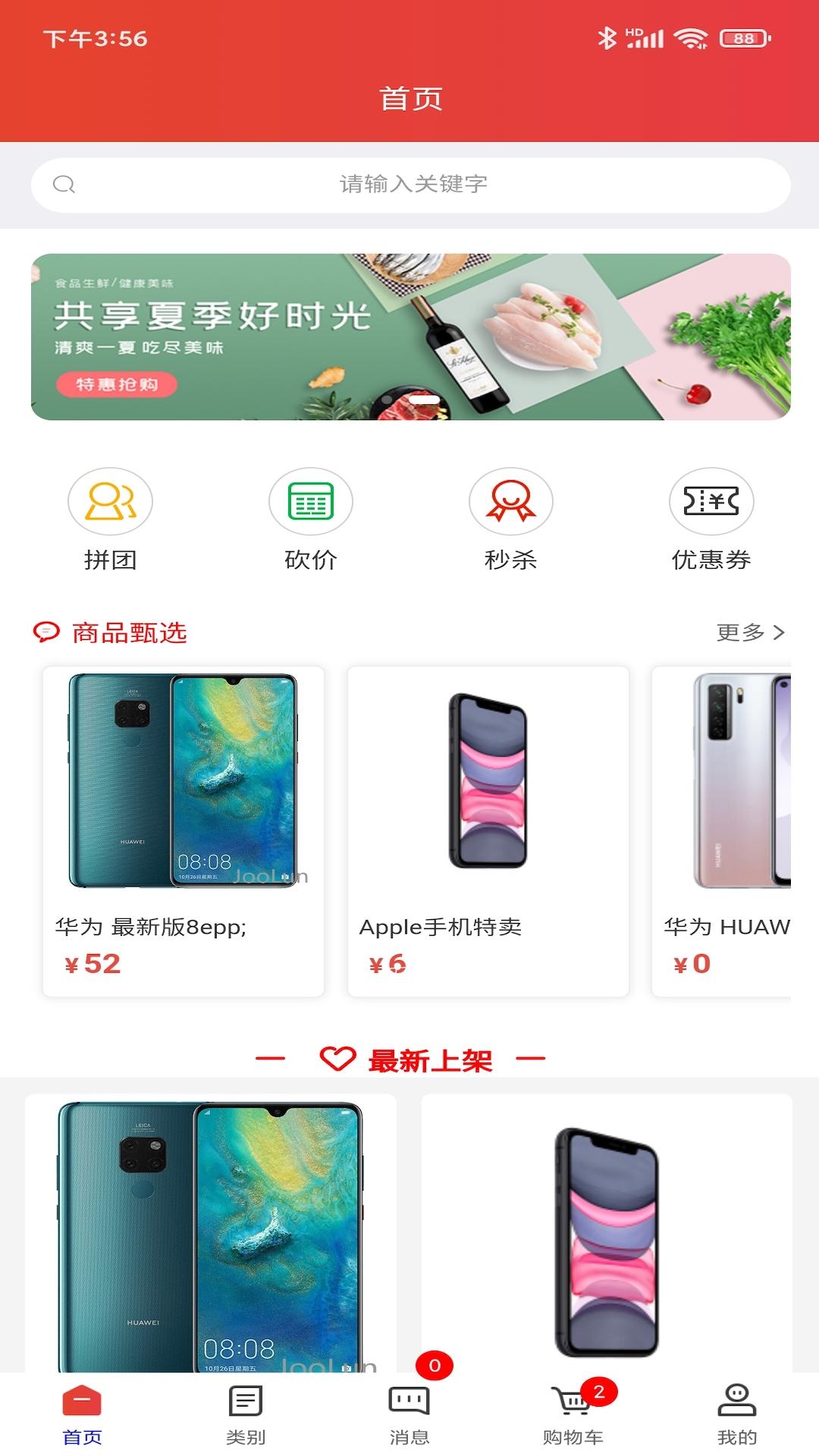Open the summer food promo banner

pos(411,337)
